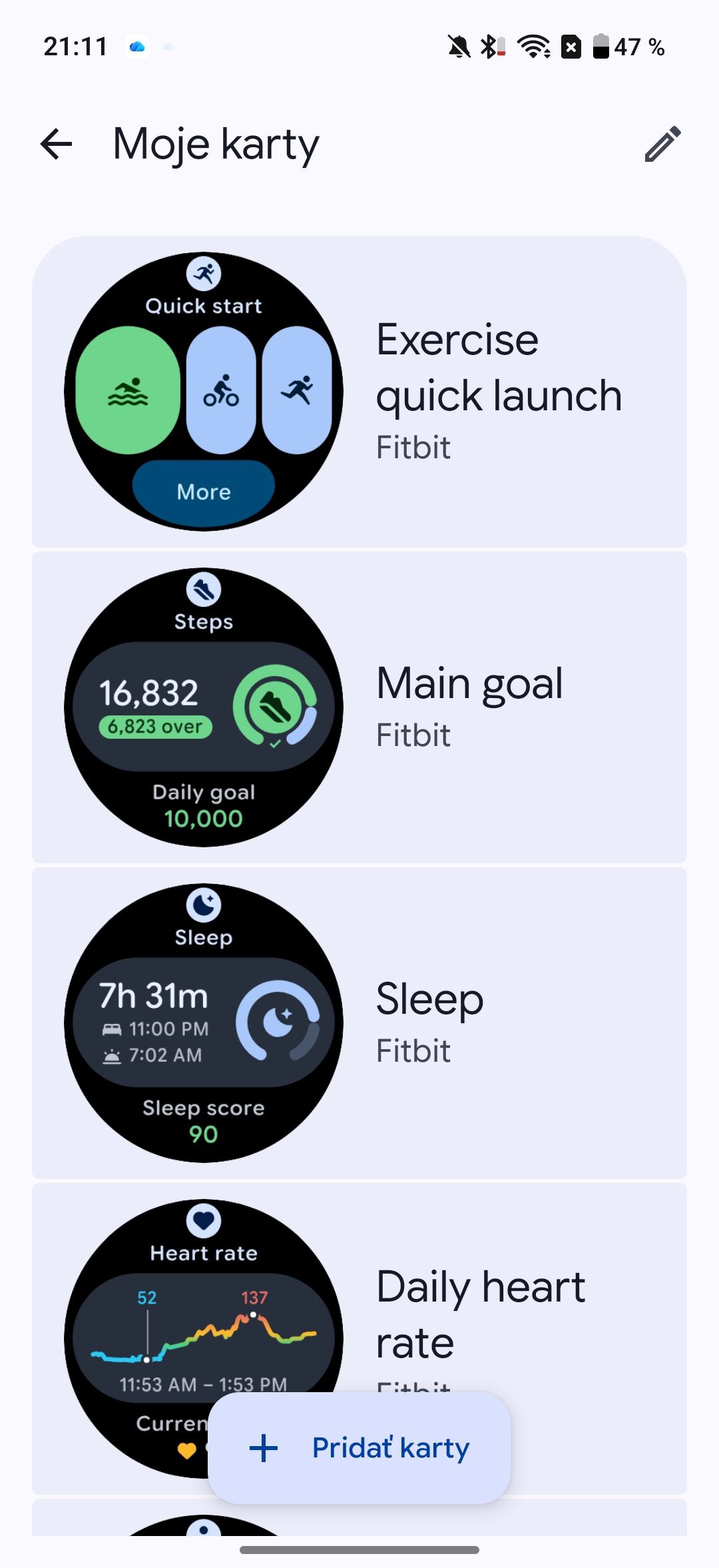Go back from Moje karty

pos(57,144)
